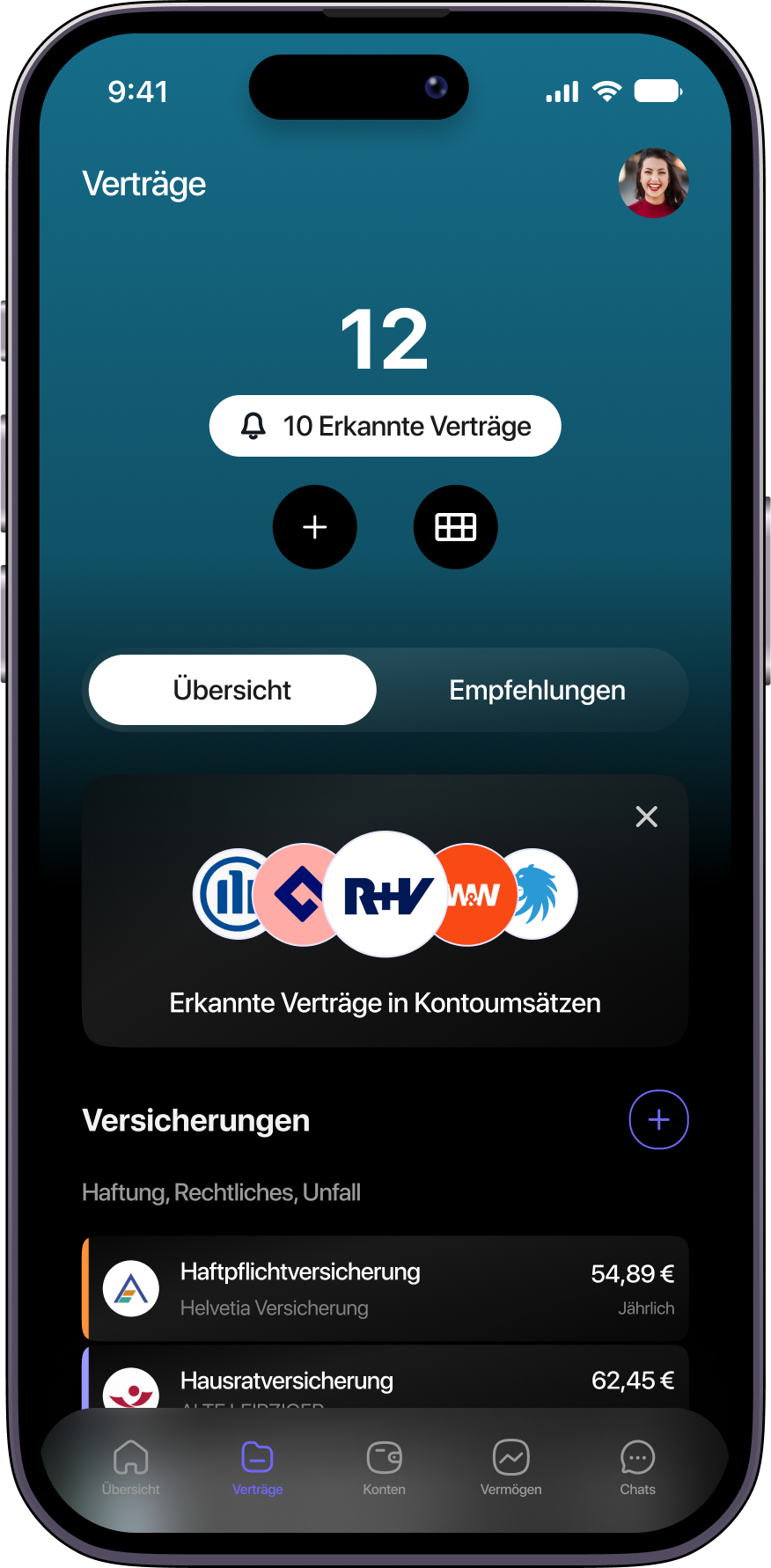Open the Vermögen tab

click(x=511, y=1468)
